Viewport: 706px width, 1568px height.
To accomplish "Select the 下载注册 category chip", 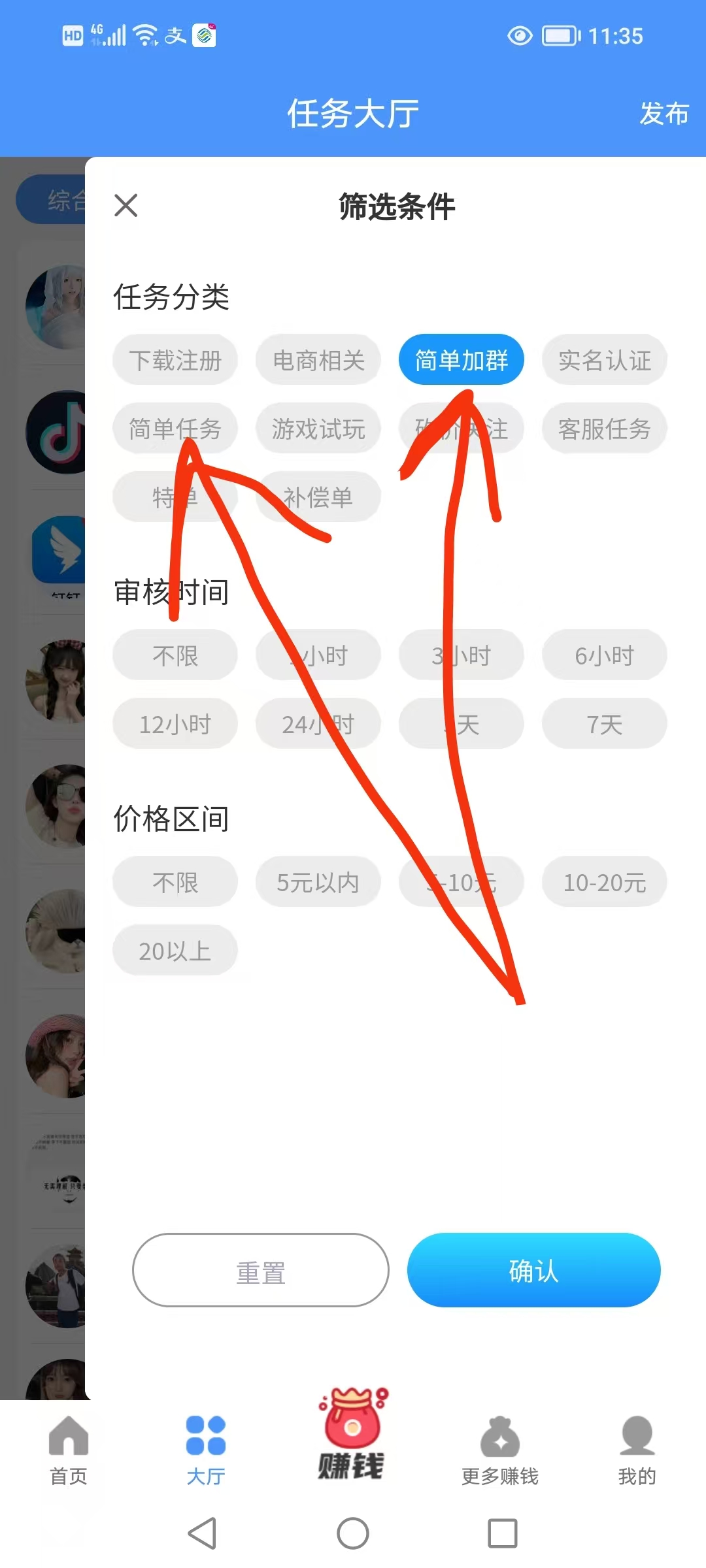I will coord(175,360).
